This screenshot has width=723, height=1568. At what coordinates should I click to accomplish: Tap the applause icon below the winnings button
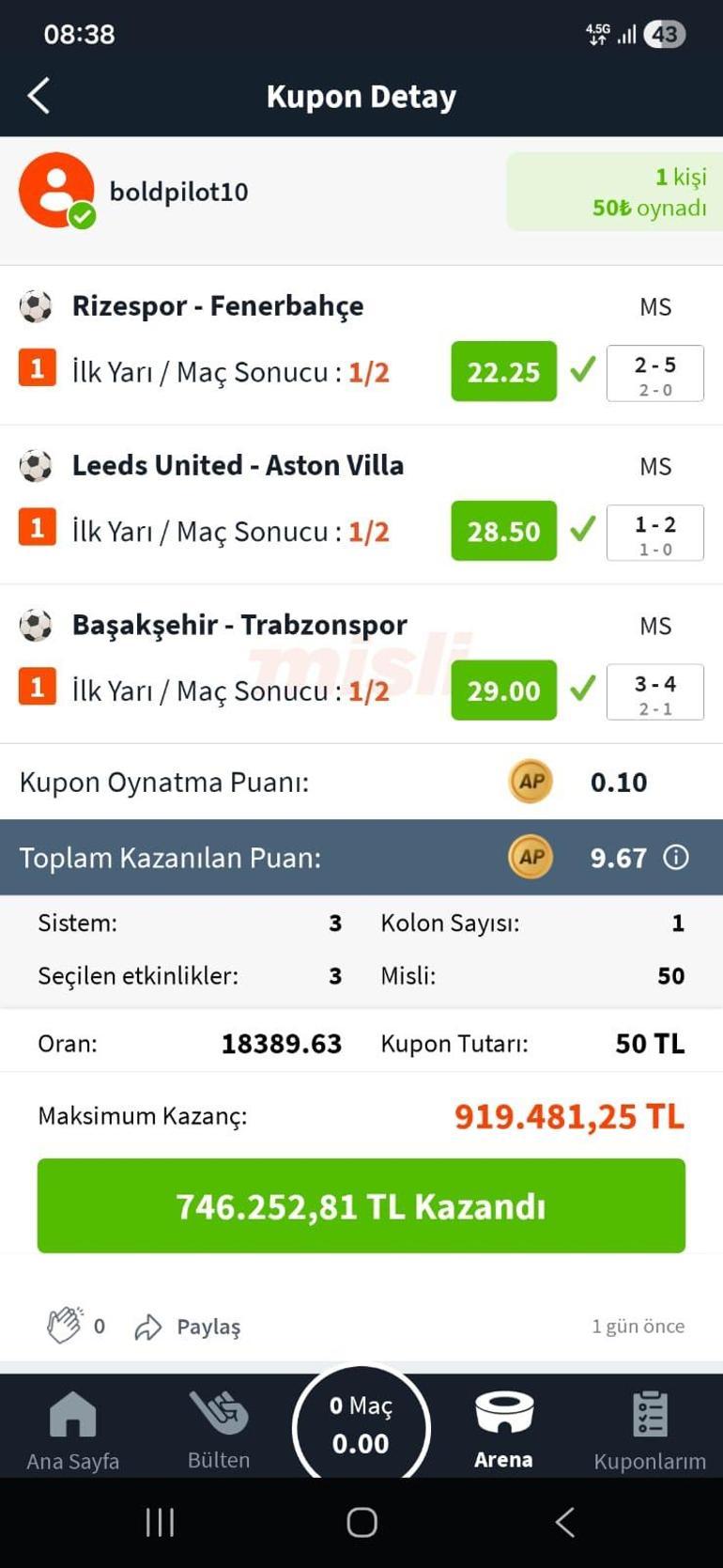pyautogui.click(x=64, y=1326)
